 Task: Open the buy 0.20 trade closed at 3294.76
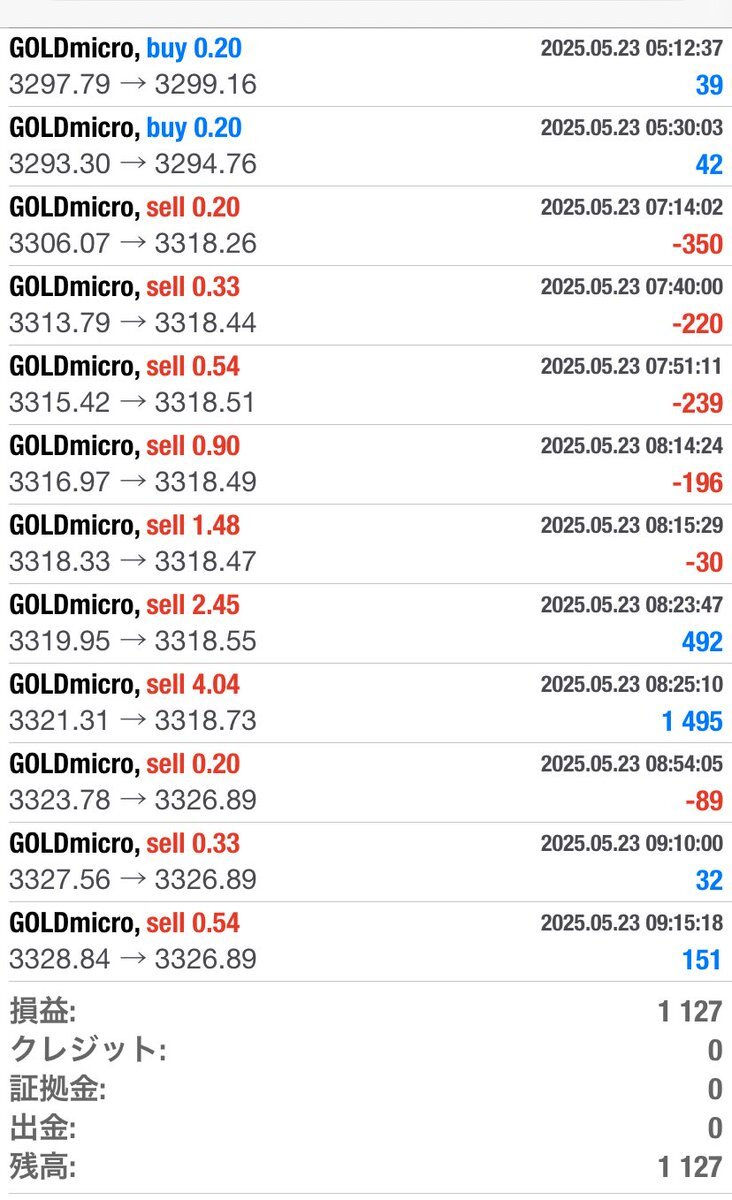coord(366,146)
